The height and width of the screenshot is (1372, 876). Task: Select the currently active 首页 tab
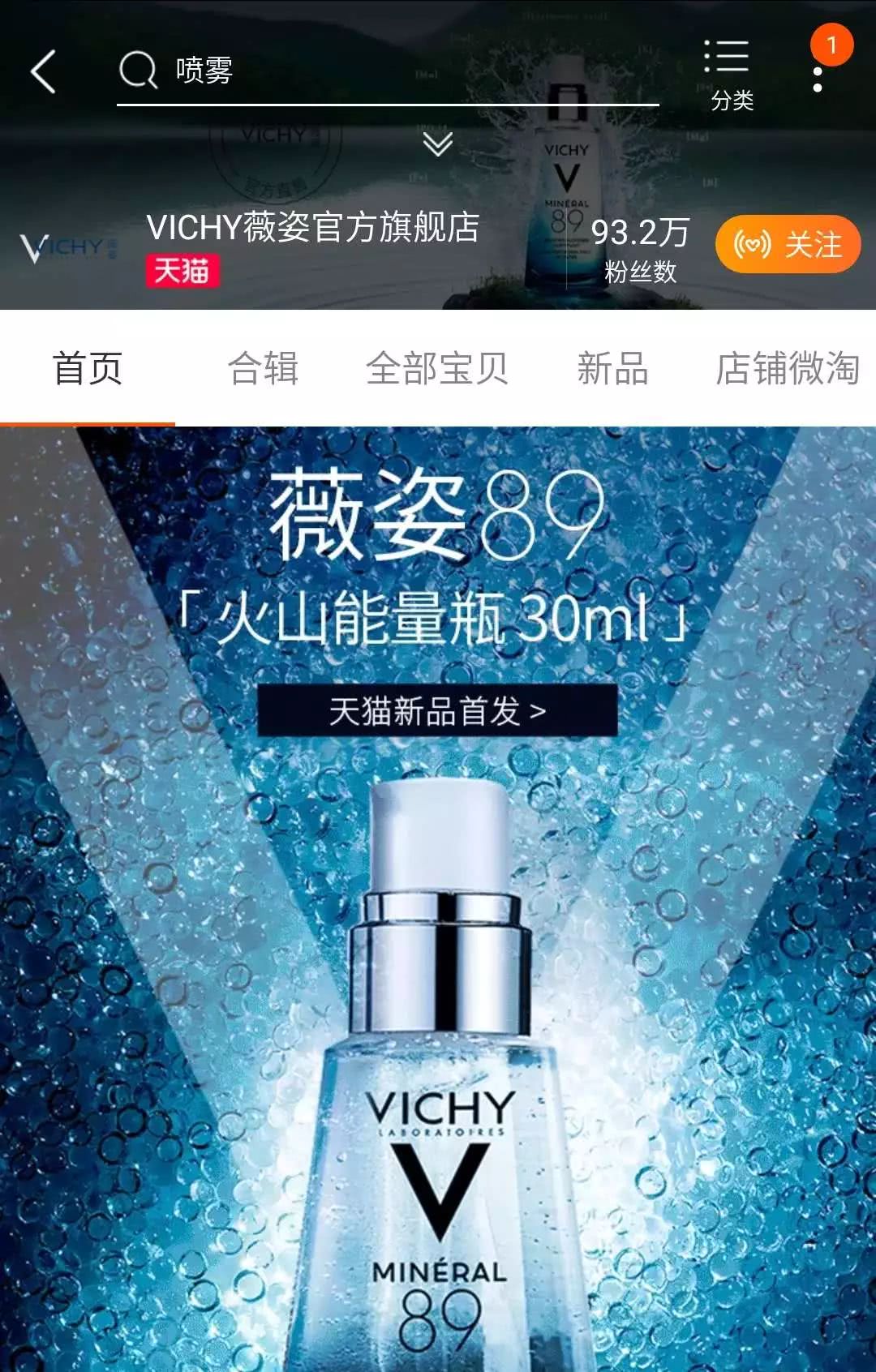[x=86, y=369]
